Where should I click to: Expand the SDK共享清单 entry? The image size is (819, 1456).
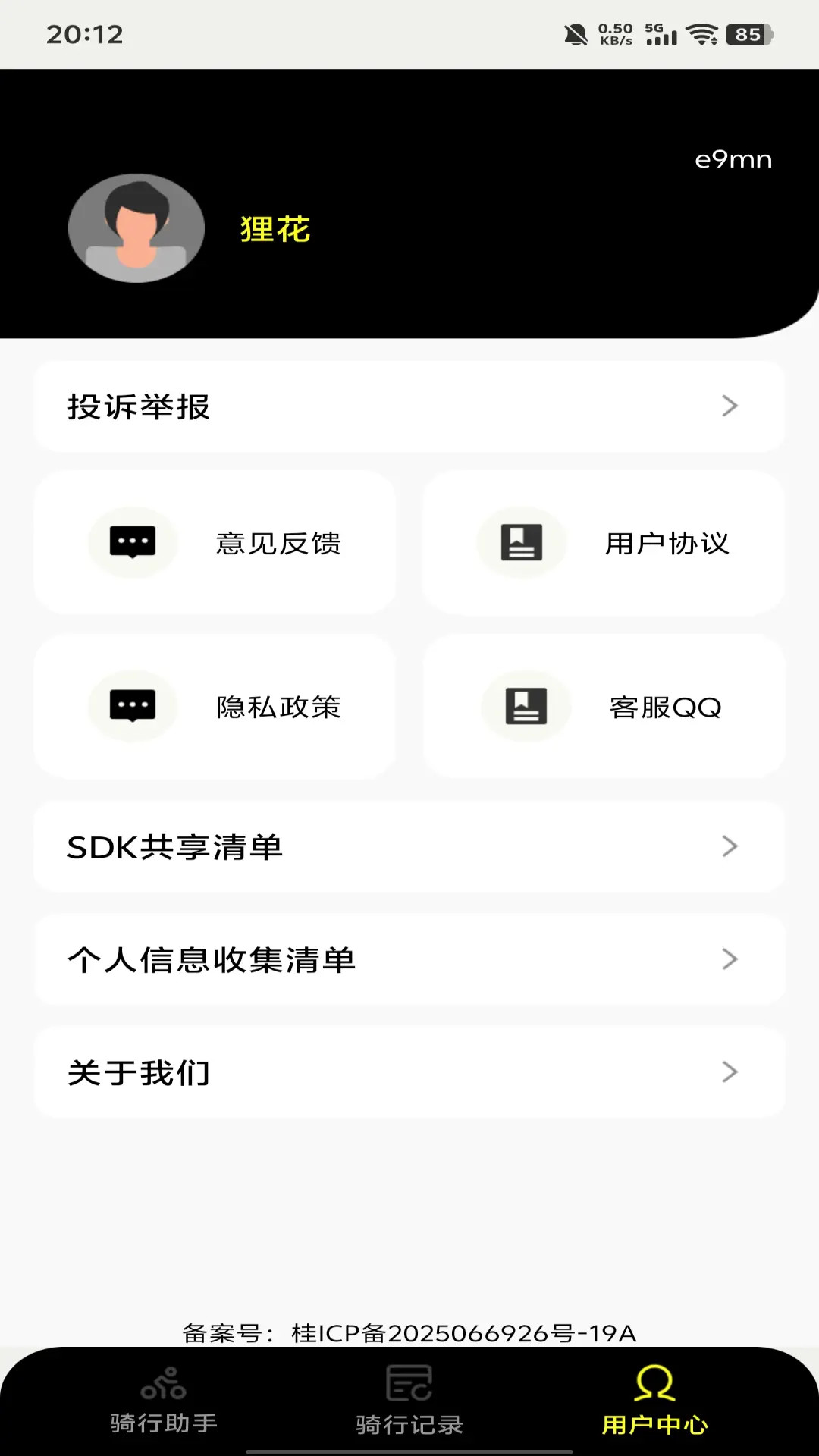coord(409,848)
